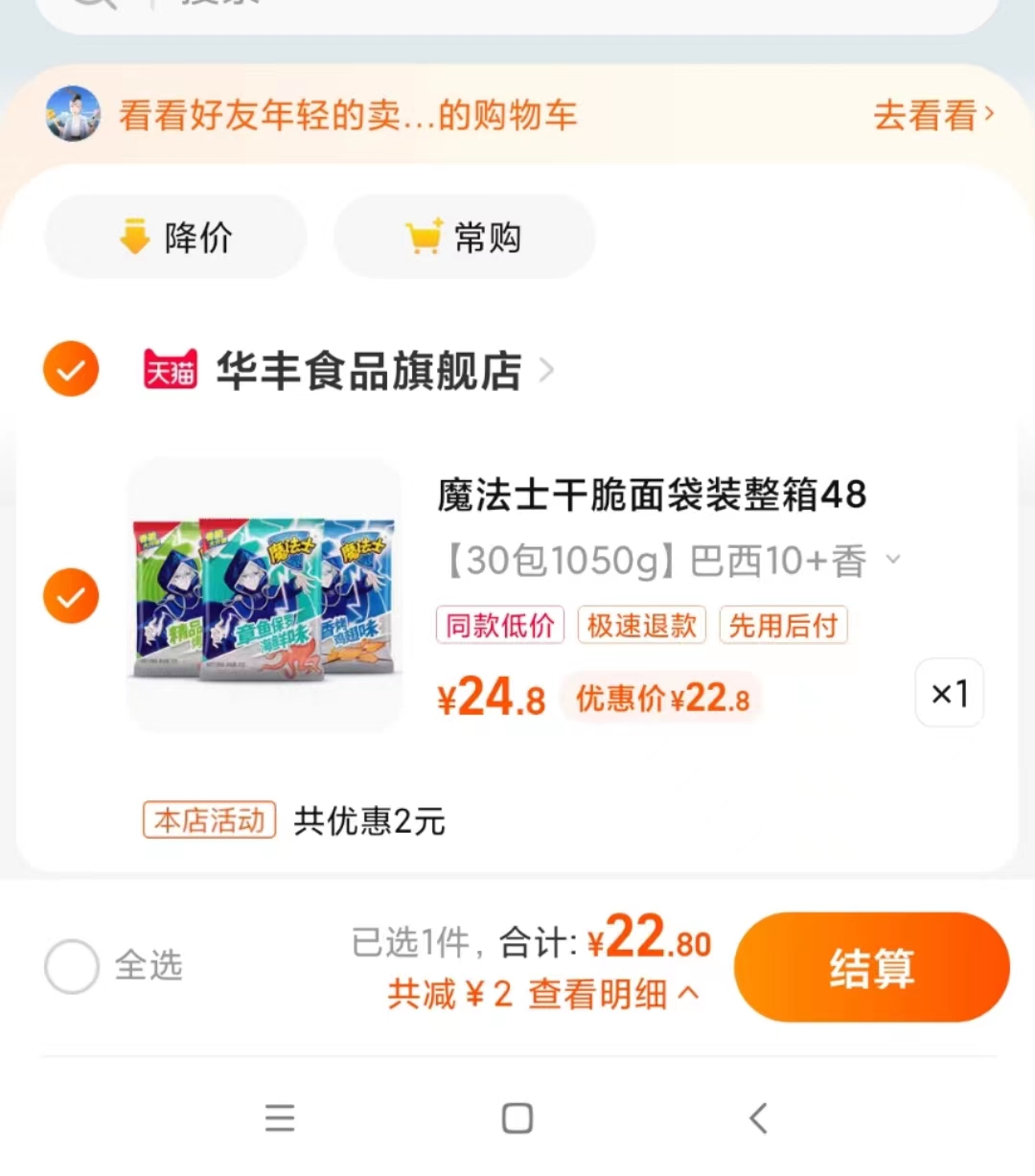
Task: Expand the 巴西10+香 variant dropdown
Action: (x=895, y=561)
